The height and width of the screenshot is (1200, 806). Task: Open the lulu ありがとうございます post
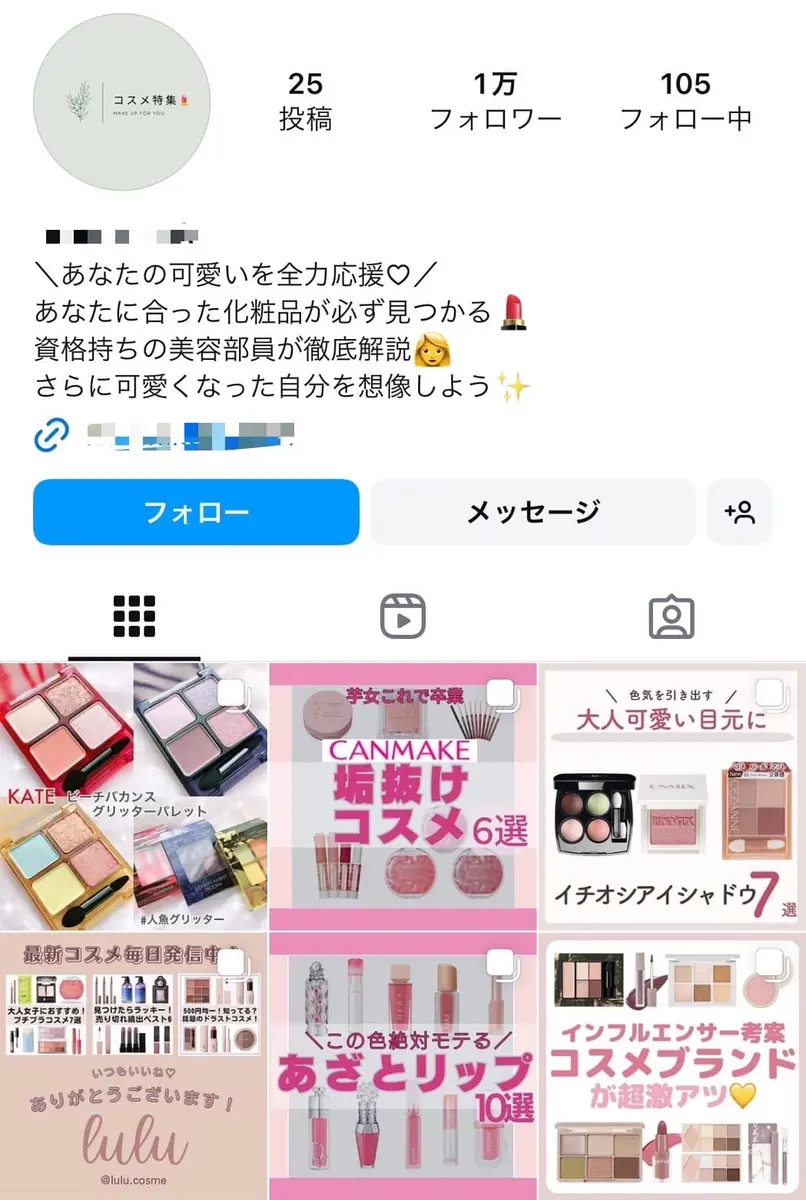[x=133, y=1067]
